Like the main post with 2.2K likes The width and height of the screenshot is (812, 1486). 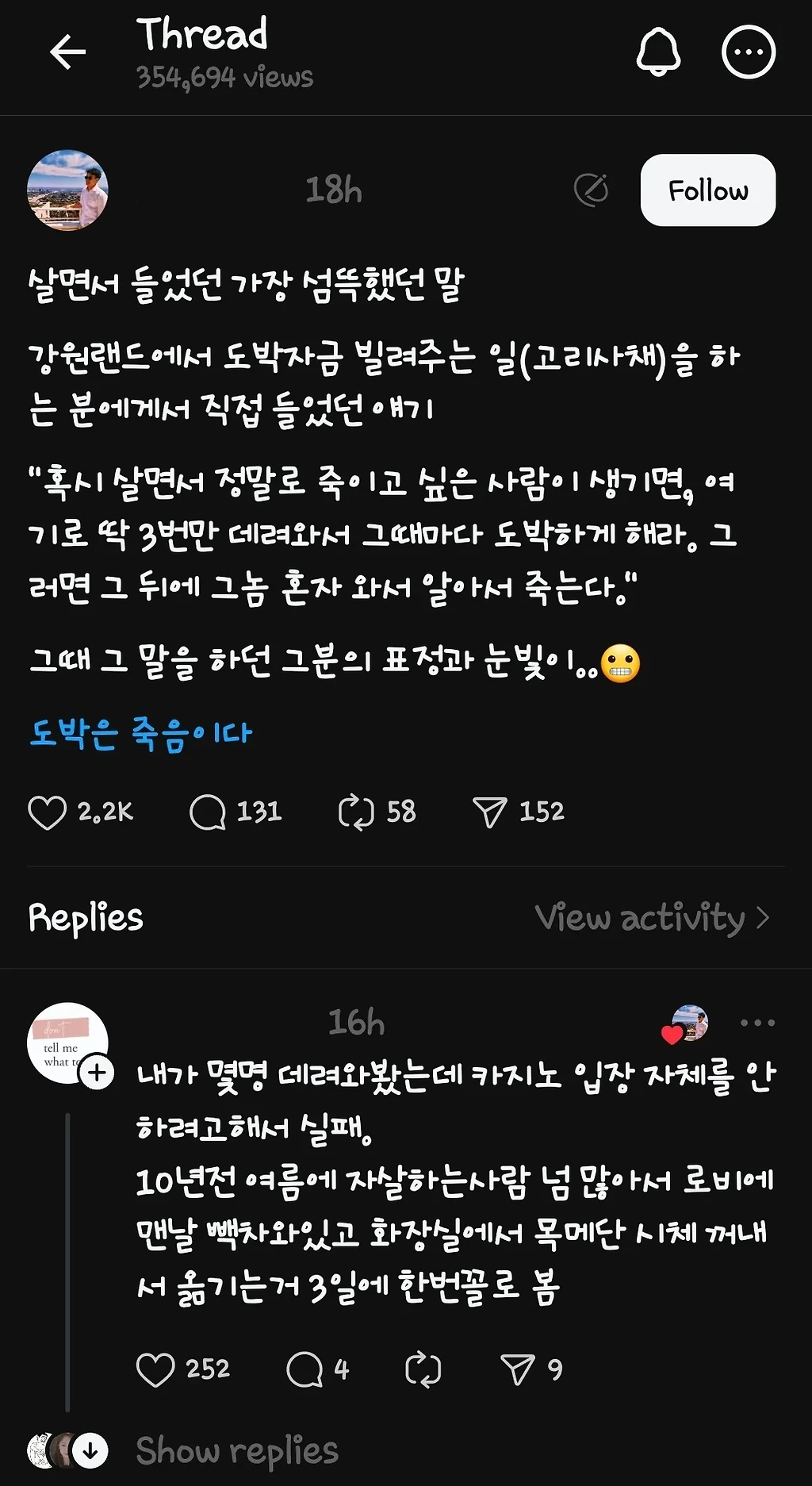click(x=48, y=812)
